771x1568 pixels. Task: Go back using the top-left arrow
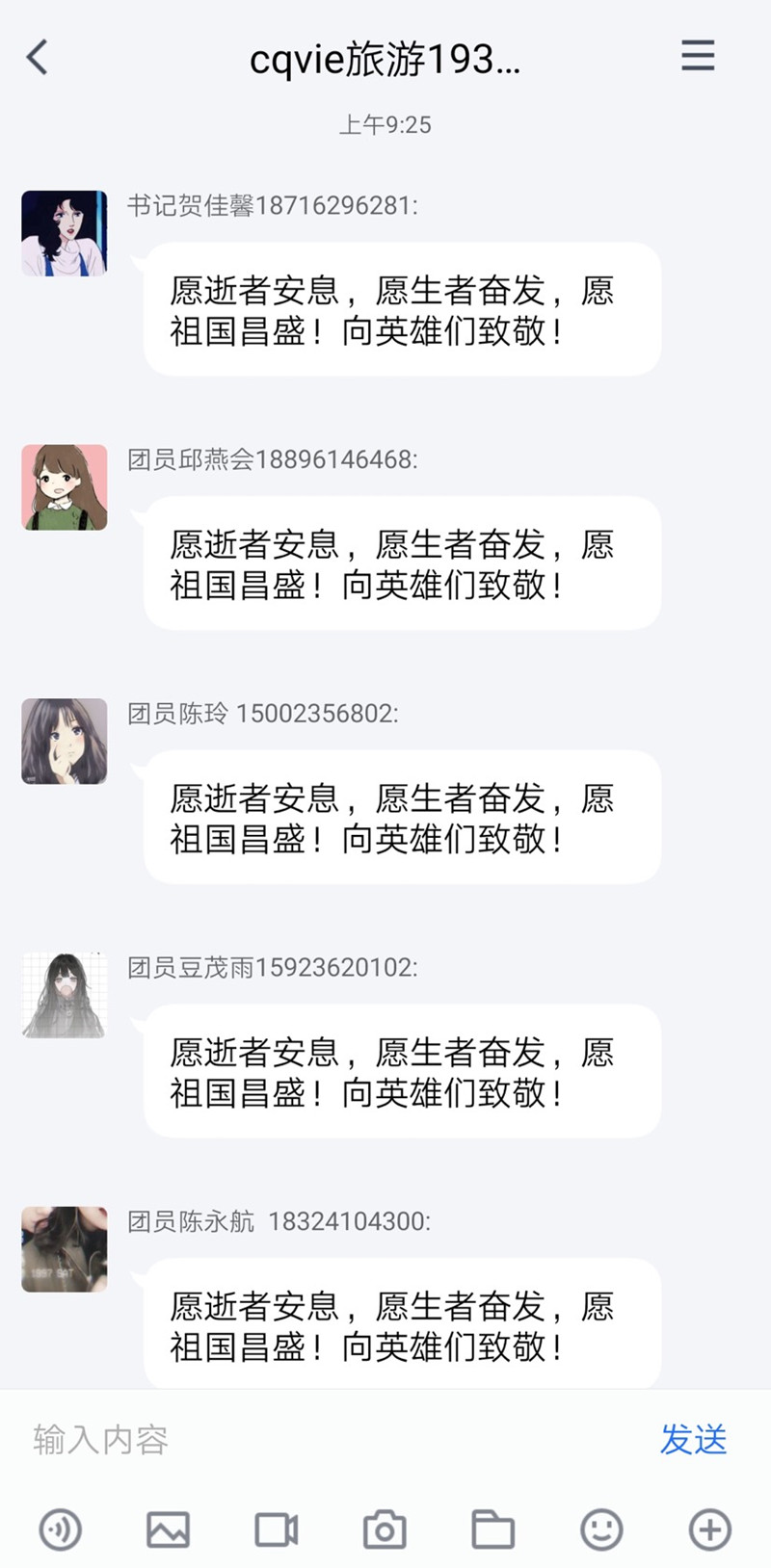pyautogui.click(x=37, y=58)
